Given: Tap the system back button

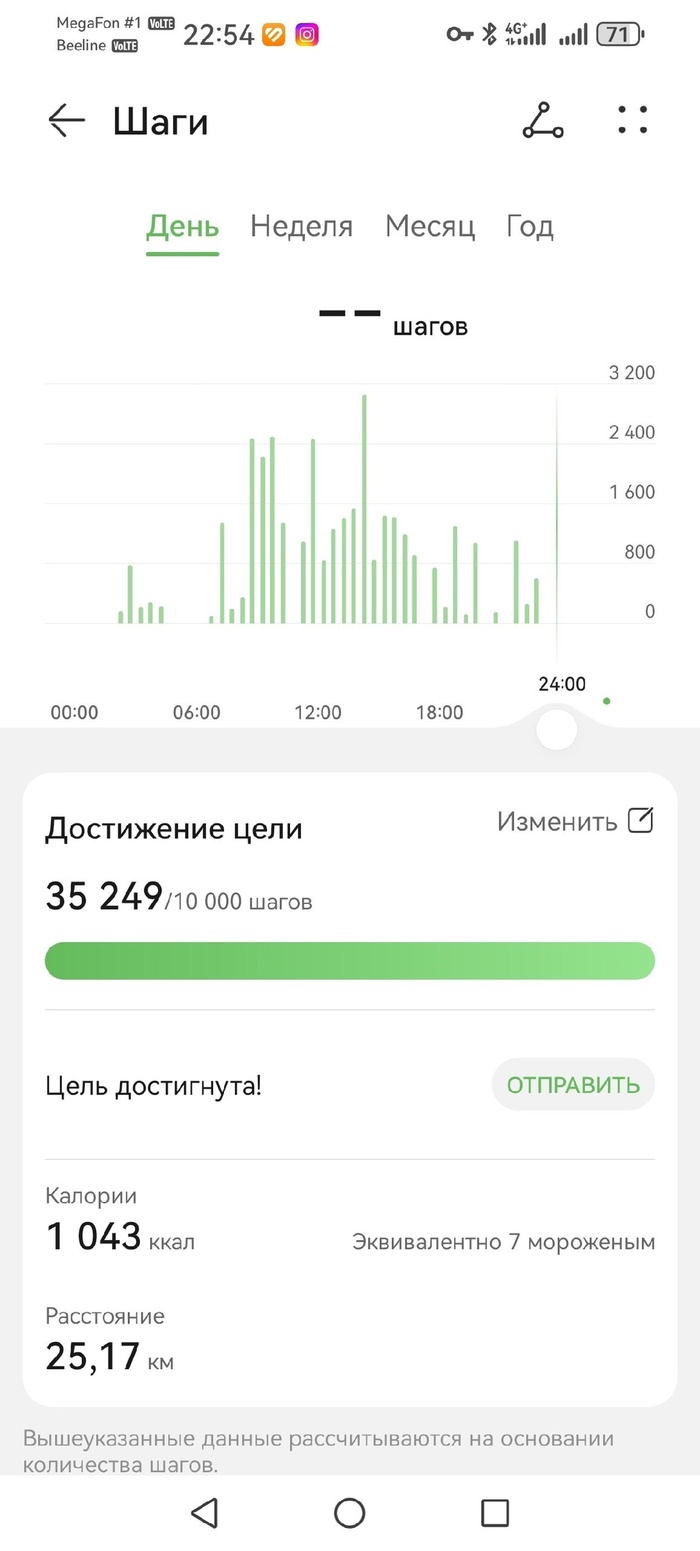Looking at the screenshot, I should coord(204,1512).
